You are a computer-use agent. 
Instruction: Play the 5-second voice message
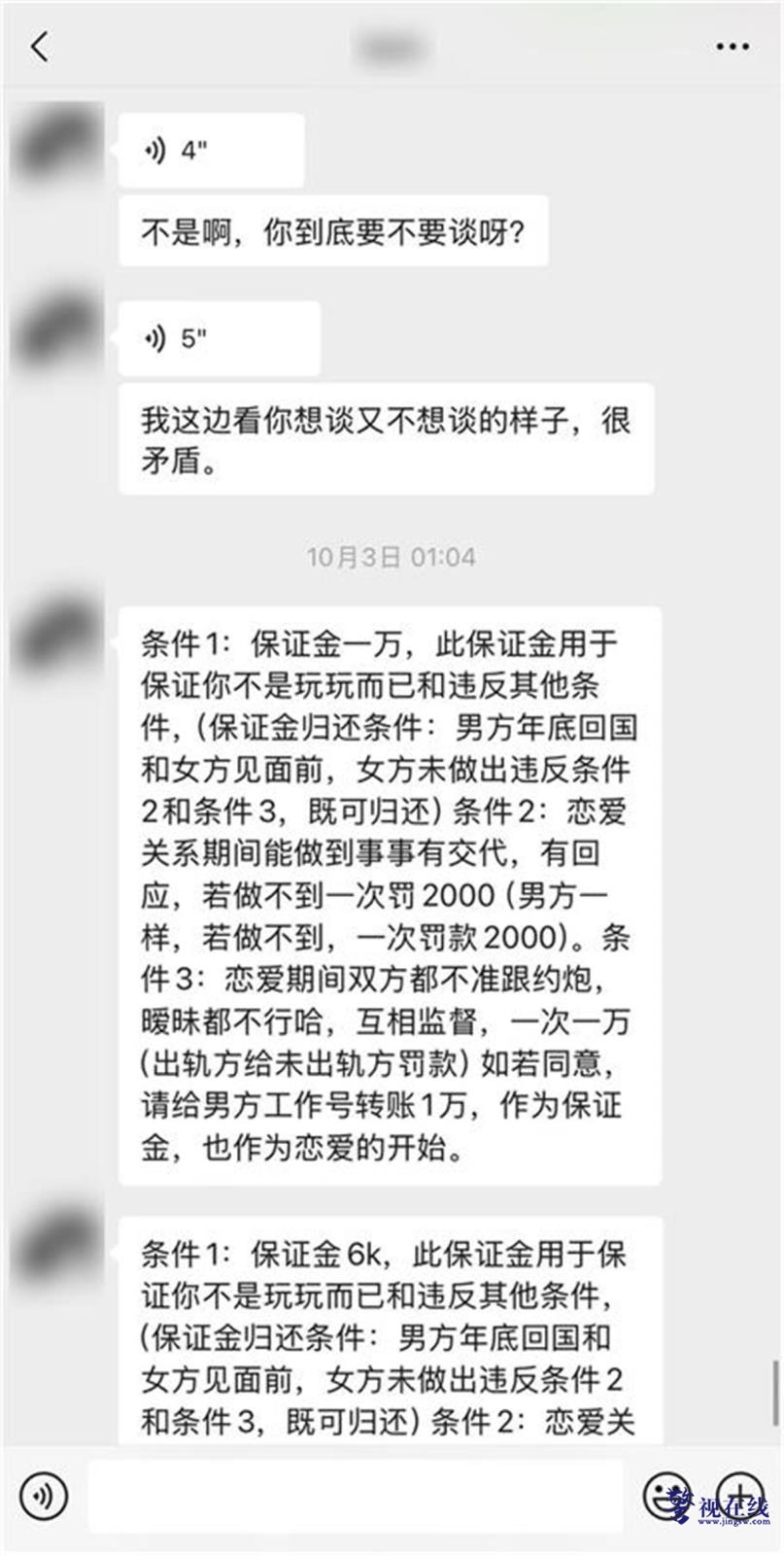click(x=219, y=339)
